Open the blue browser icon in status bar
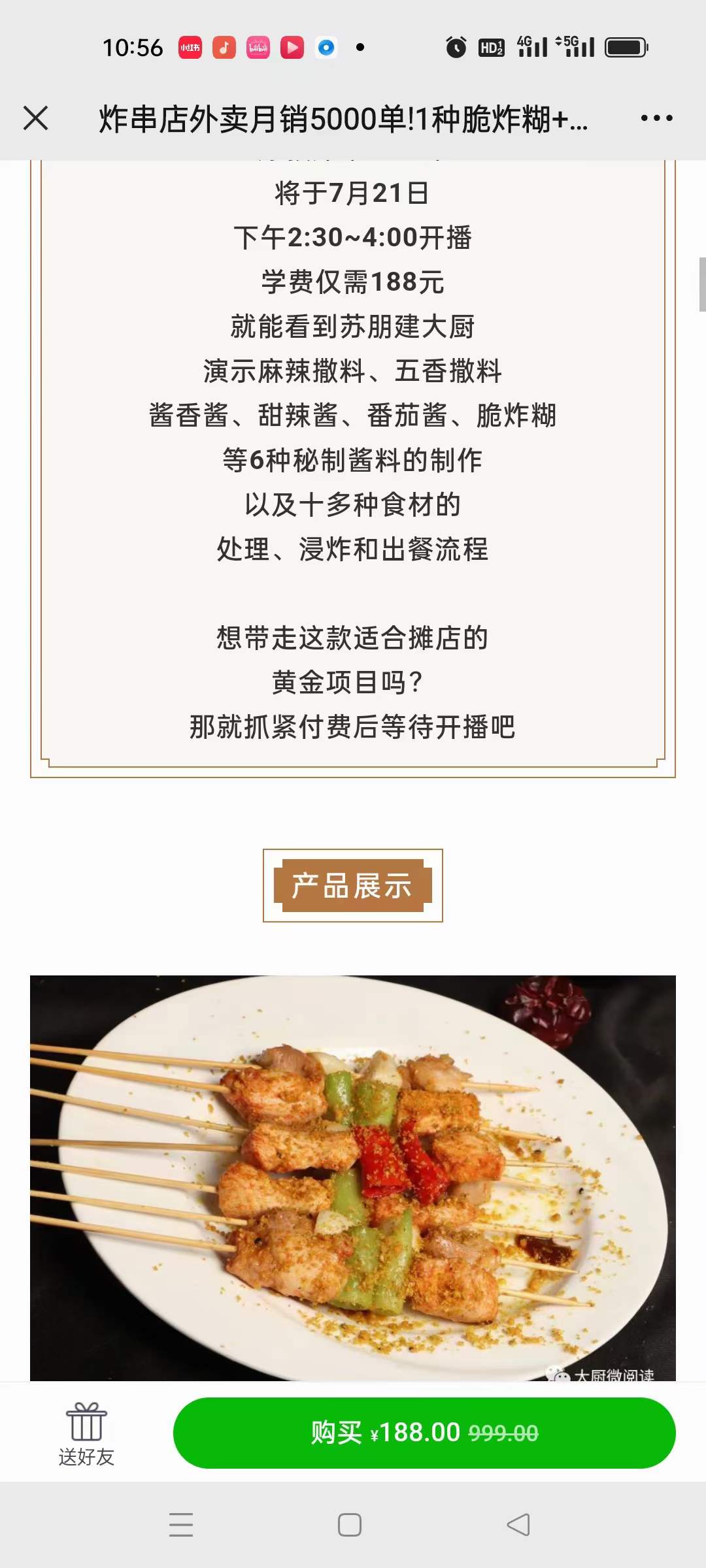706x1568 pixels. coord(326,48)
